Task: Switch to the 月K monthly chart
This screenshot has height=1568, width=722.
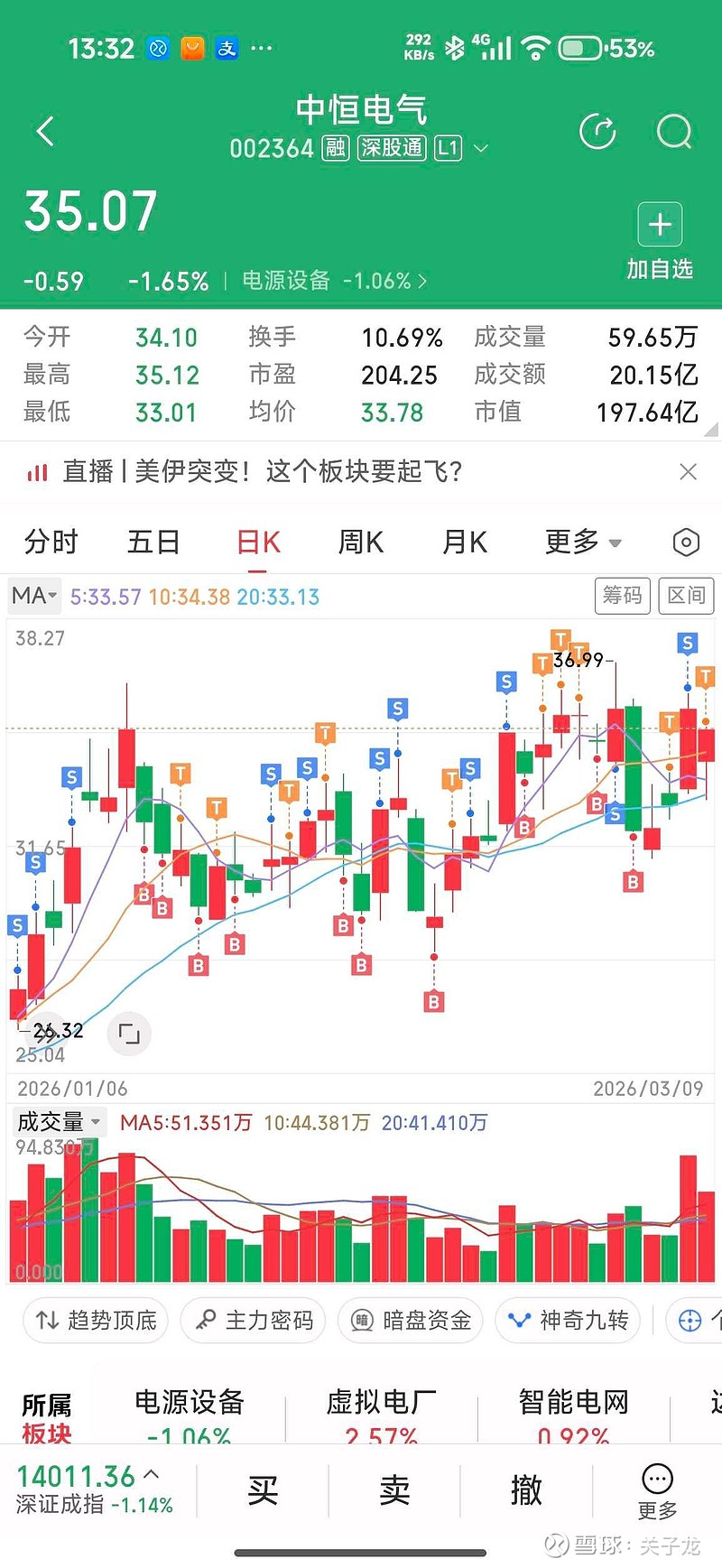Action: pos(463,541)
